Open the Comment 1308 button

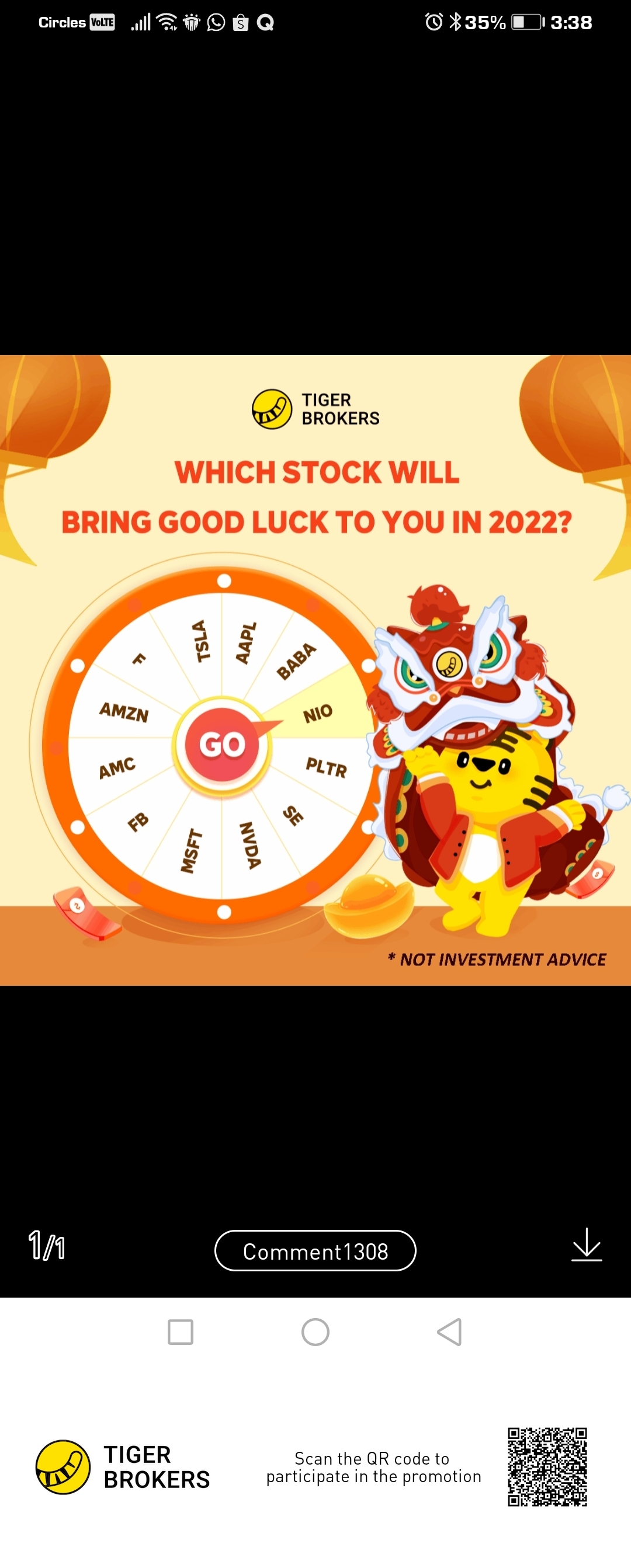315,1251
